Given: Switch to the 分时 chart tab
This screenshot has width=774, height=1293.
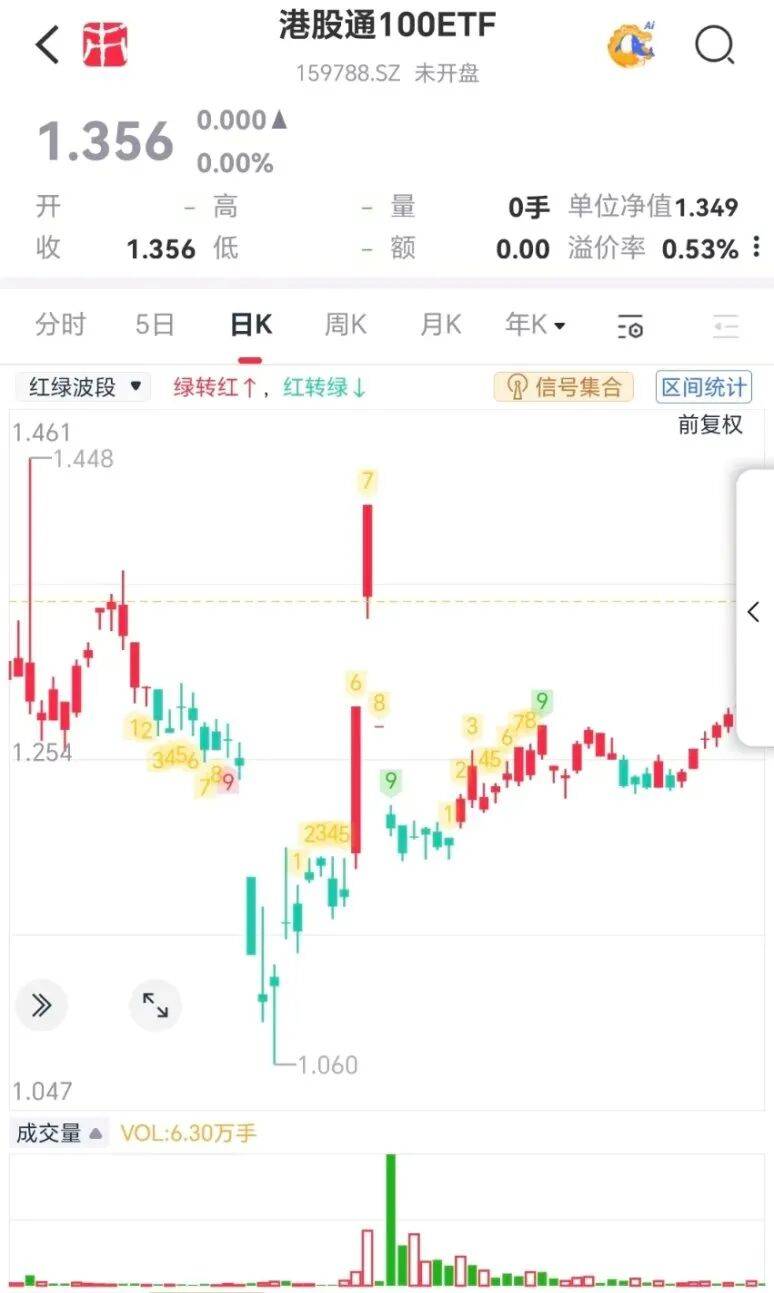Looking at the screenshot, I should pyautogui.click(x=60, y=325).
